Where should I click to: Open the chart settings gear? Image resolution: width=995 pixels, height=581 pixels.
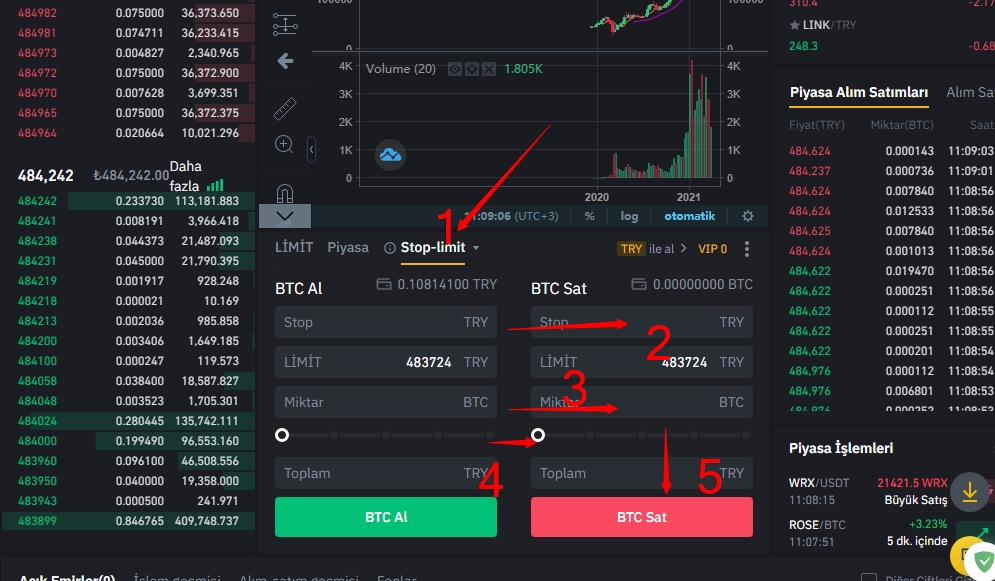pyautogui.click(x=748, y=216)
